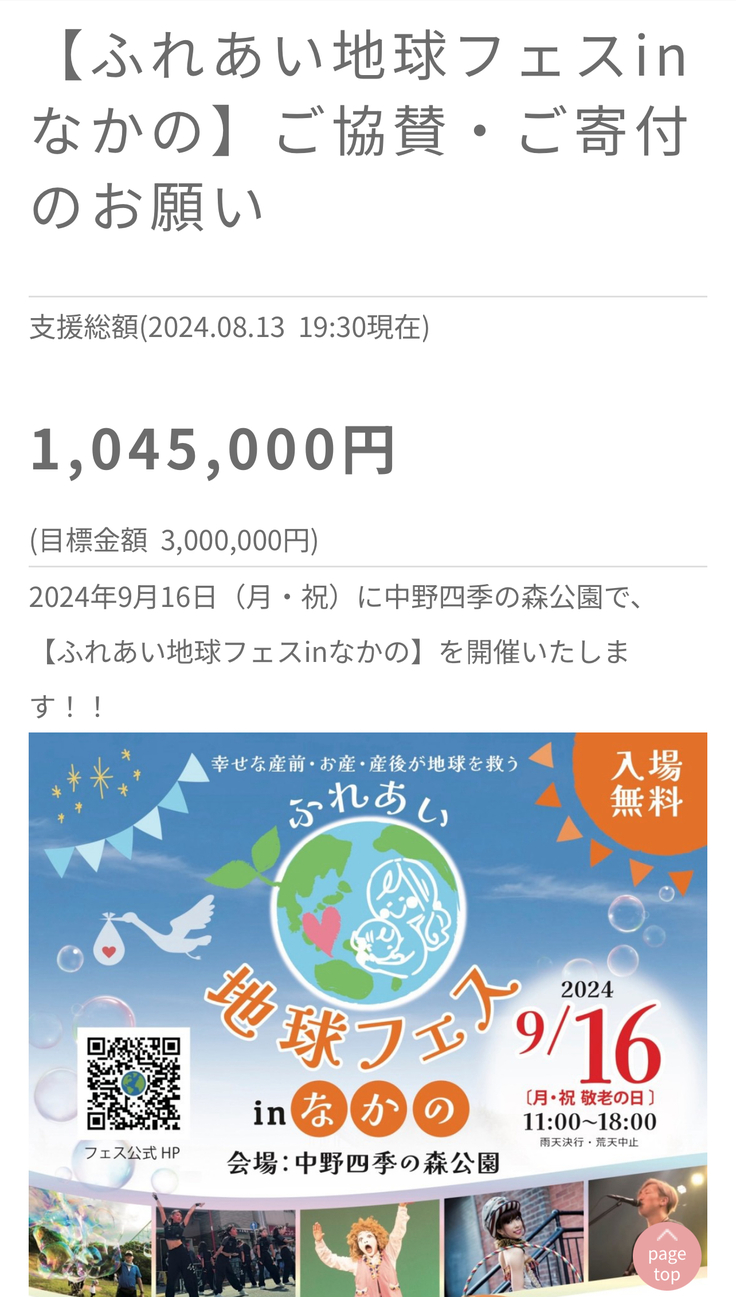Open the festival poster image

pos(367,1000)
